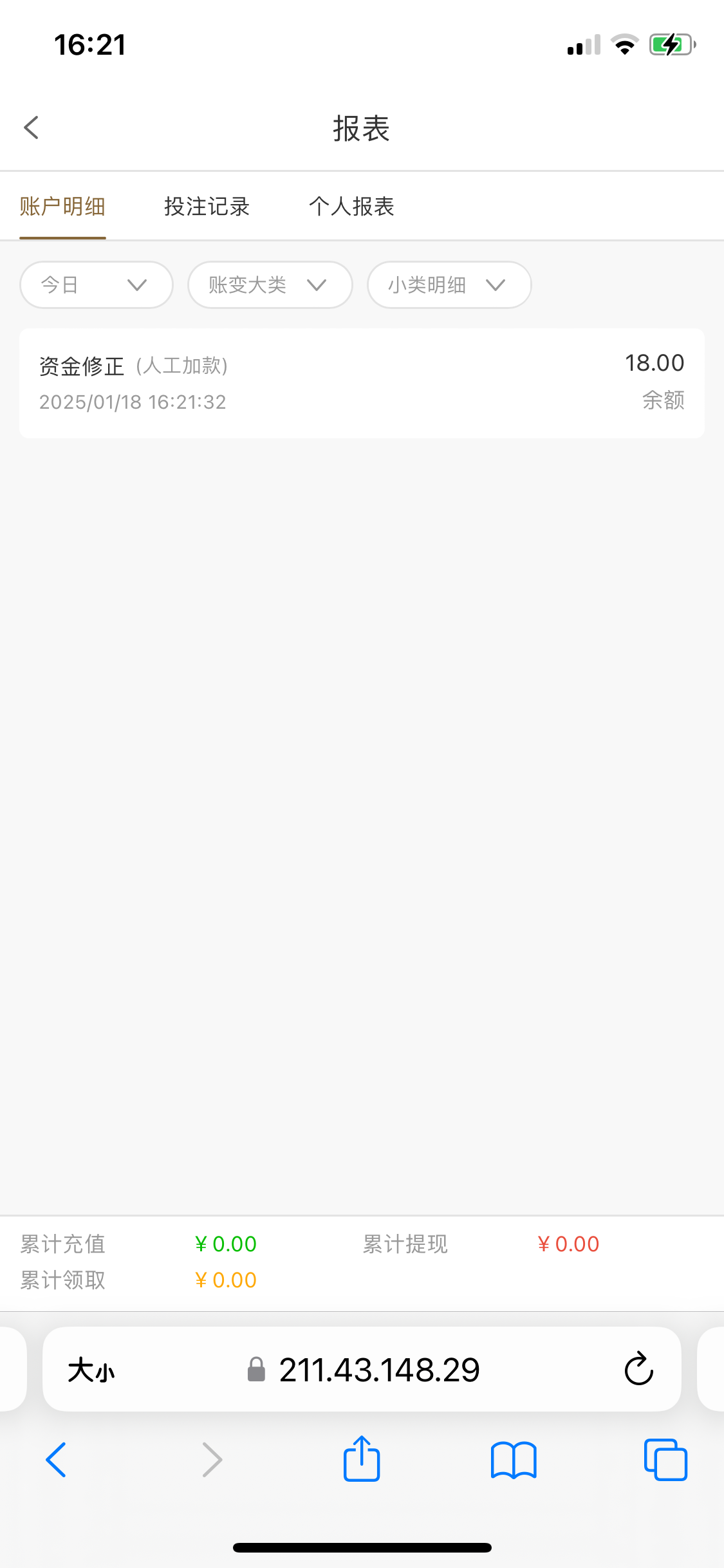This screenshot has width=724, height=1568.
Task: Select the 账户明细 tab
Action: (x=62, y=207)
